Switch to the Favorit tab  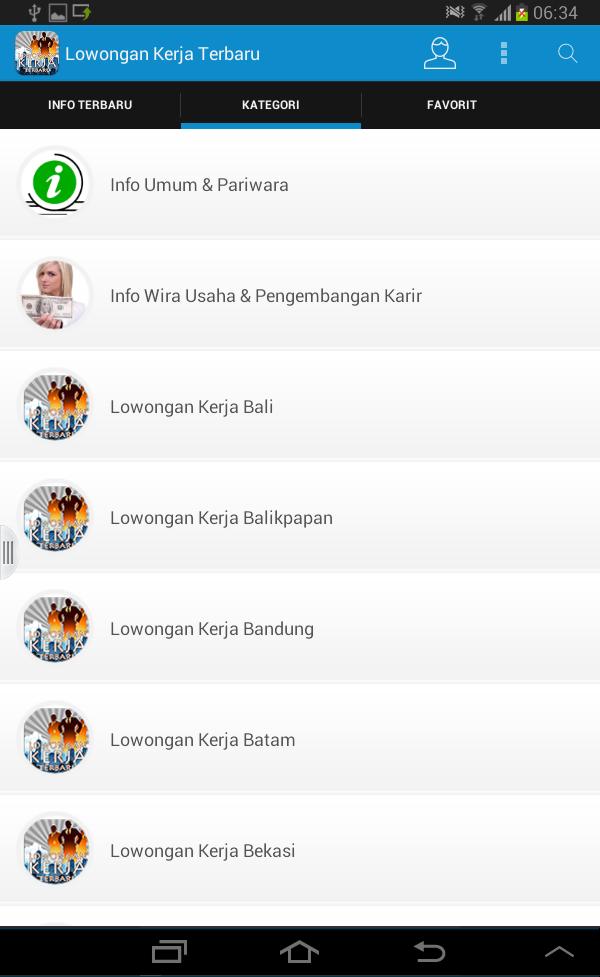point(451,105)
